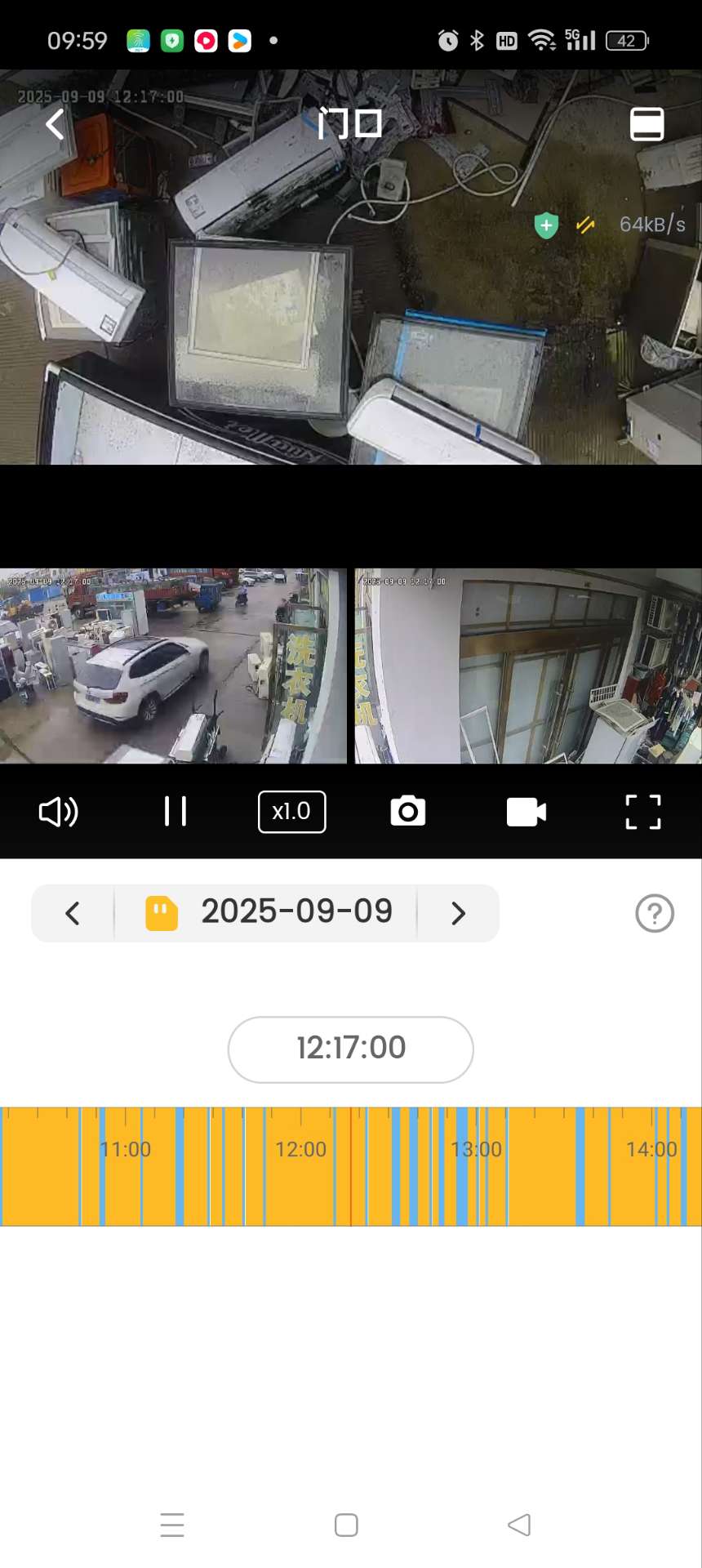This screenshot has height=1568, width=702.
Task: Enter fullscreen mode
Action: point(642,812)
